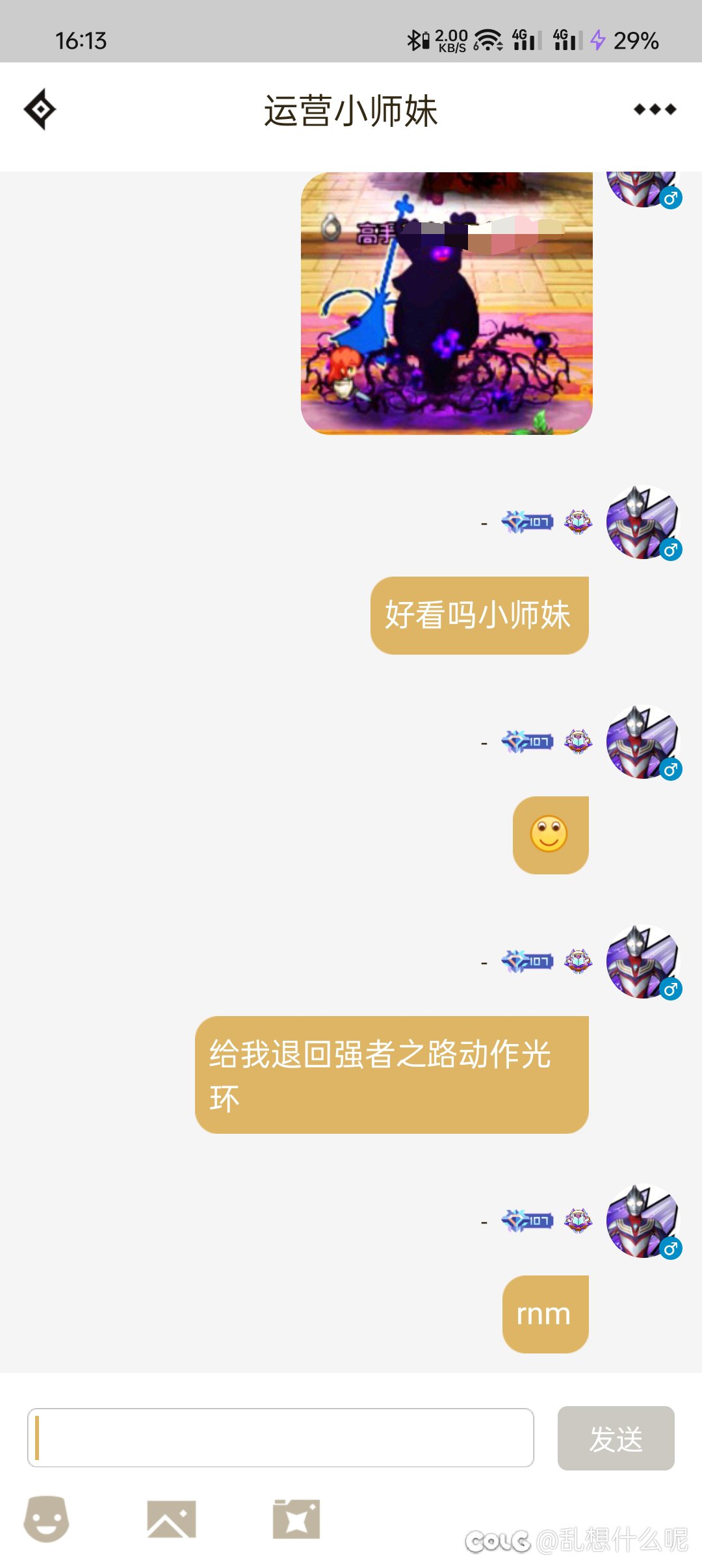
Task: Focus the message input field
Action: tap(281, 1437)
